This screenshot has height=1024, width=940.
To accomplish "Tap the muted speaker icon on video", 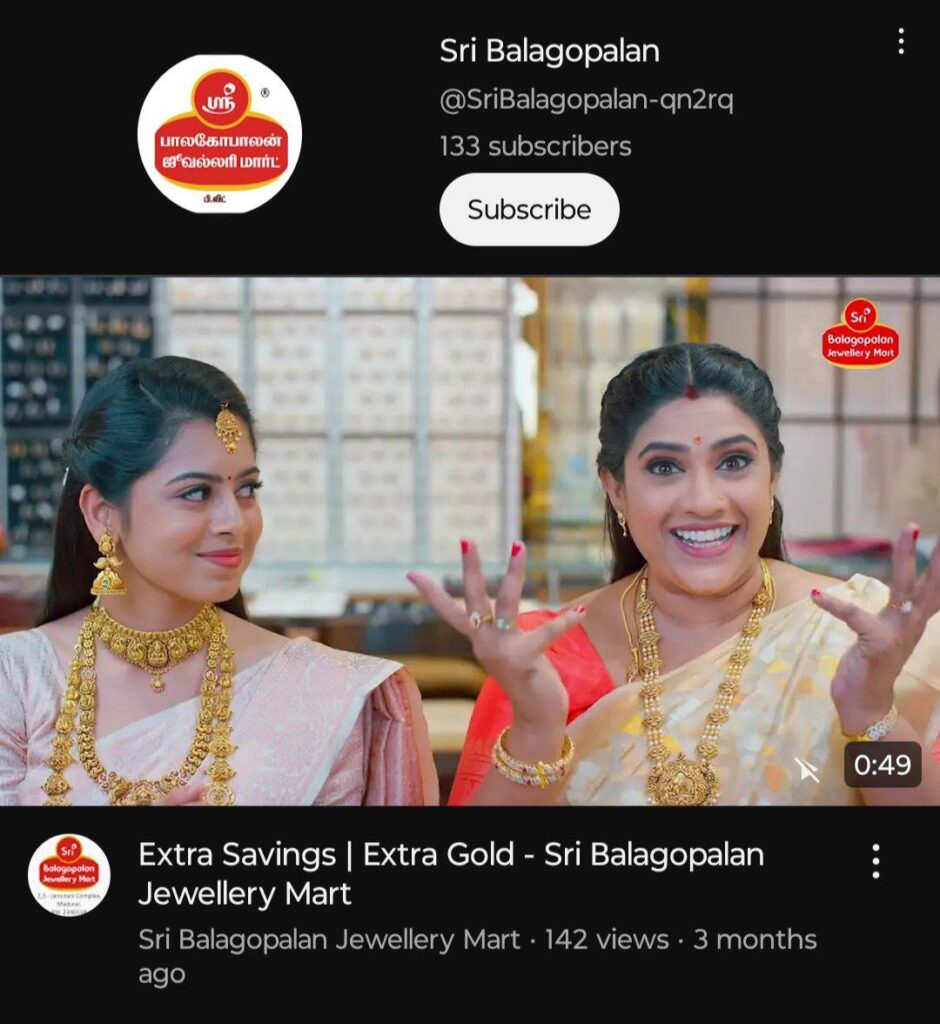I will pos(806,768).
